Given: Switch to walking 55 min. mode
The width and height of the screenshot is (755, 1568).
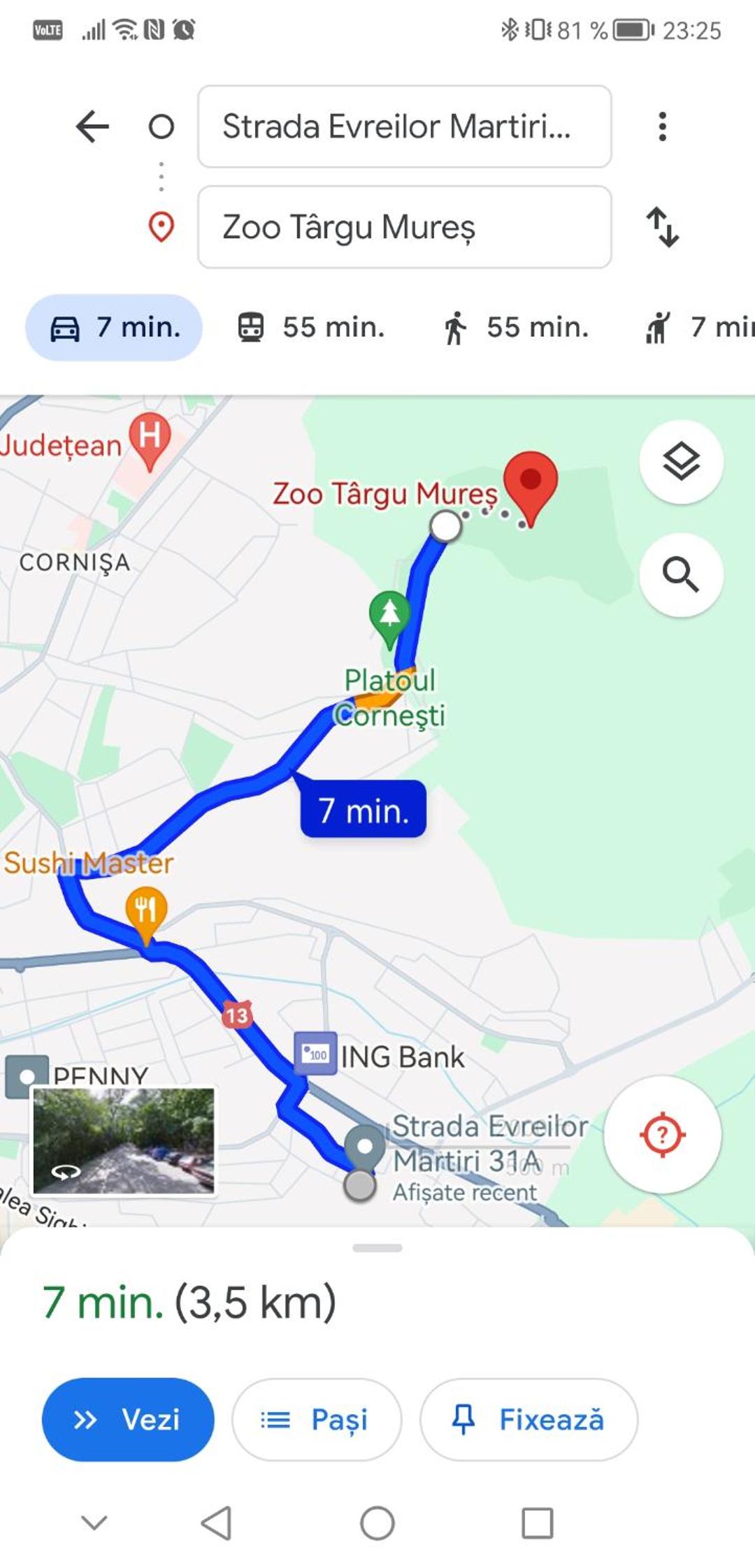Looking at the screenshot, I should [x=516, y=327].
